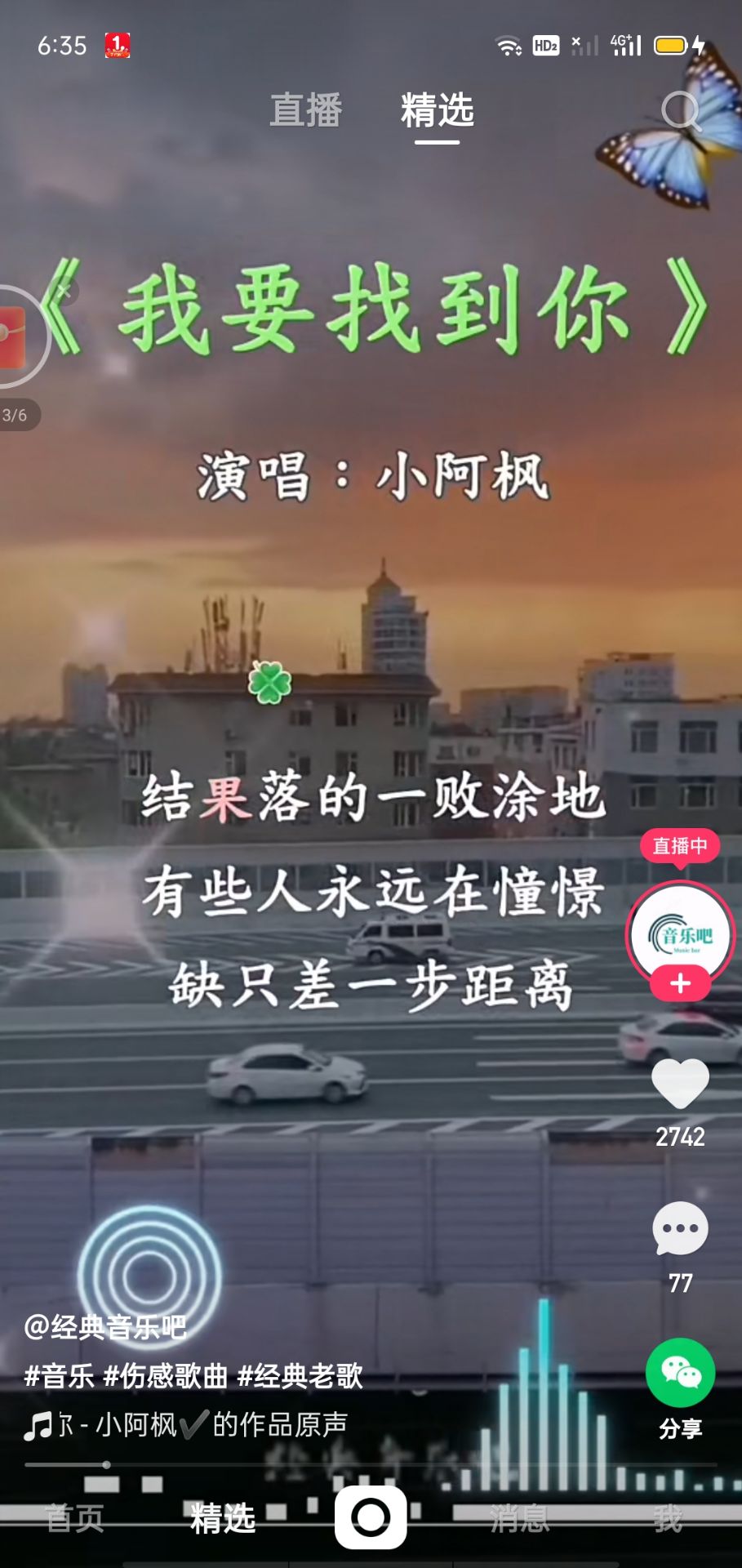The width and height of the screenshot is (742, 1568).
Task: Switch to the 直播 tab
Action: 306,110
